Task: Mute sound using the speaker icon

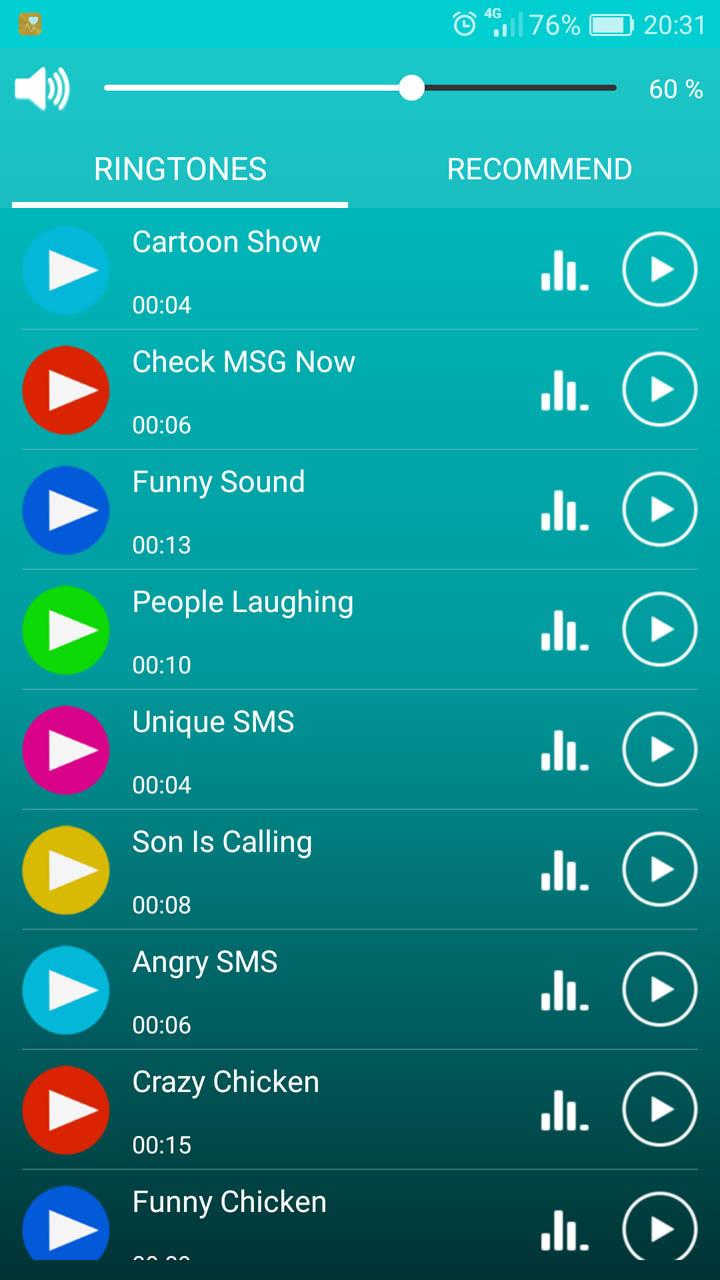Action: [x=42, y=89]
